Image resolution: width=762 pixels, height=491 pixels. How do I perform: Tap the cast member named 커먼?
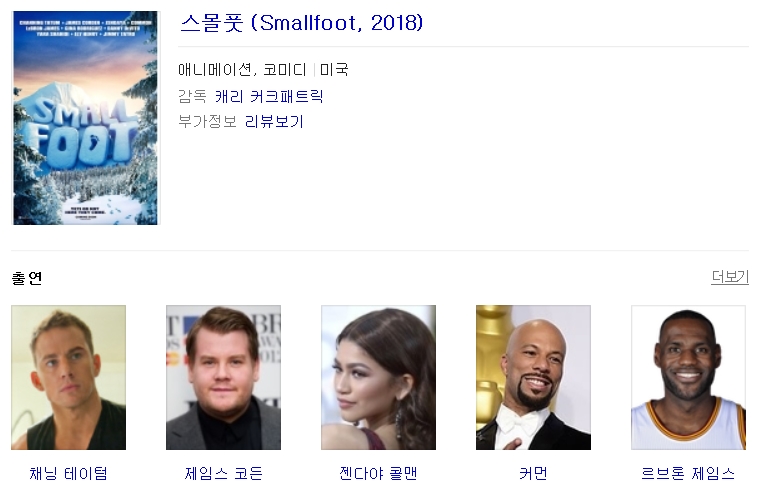pyautogui.click(x=533, y=473)
